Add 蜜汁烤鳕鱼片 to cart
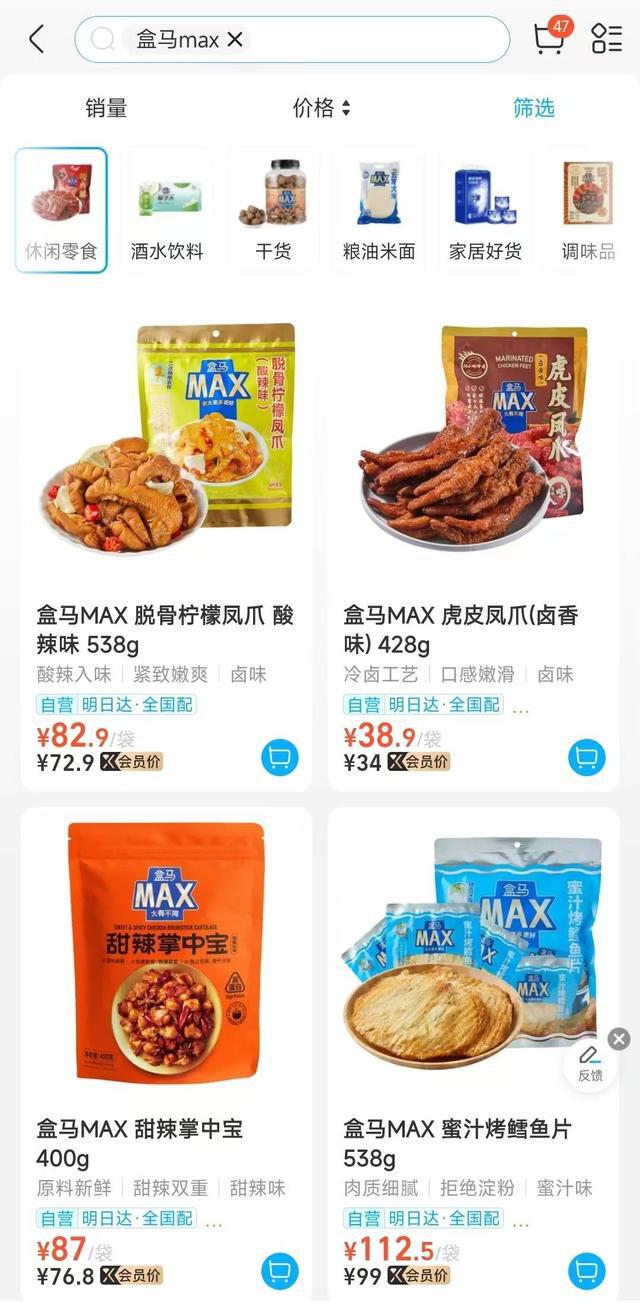The height and width of the screenshot is (1303, 640). [x=587, y=1271]
